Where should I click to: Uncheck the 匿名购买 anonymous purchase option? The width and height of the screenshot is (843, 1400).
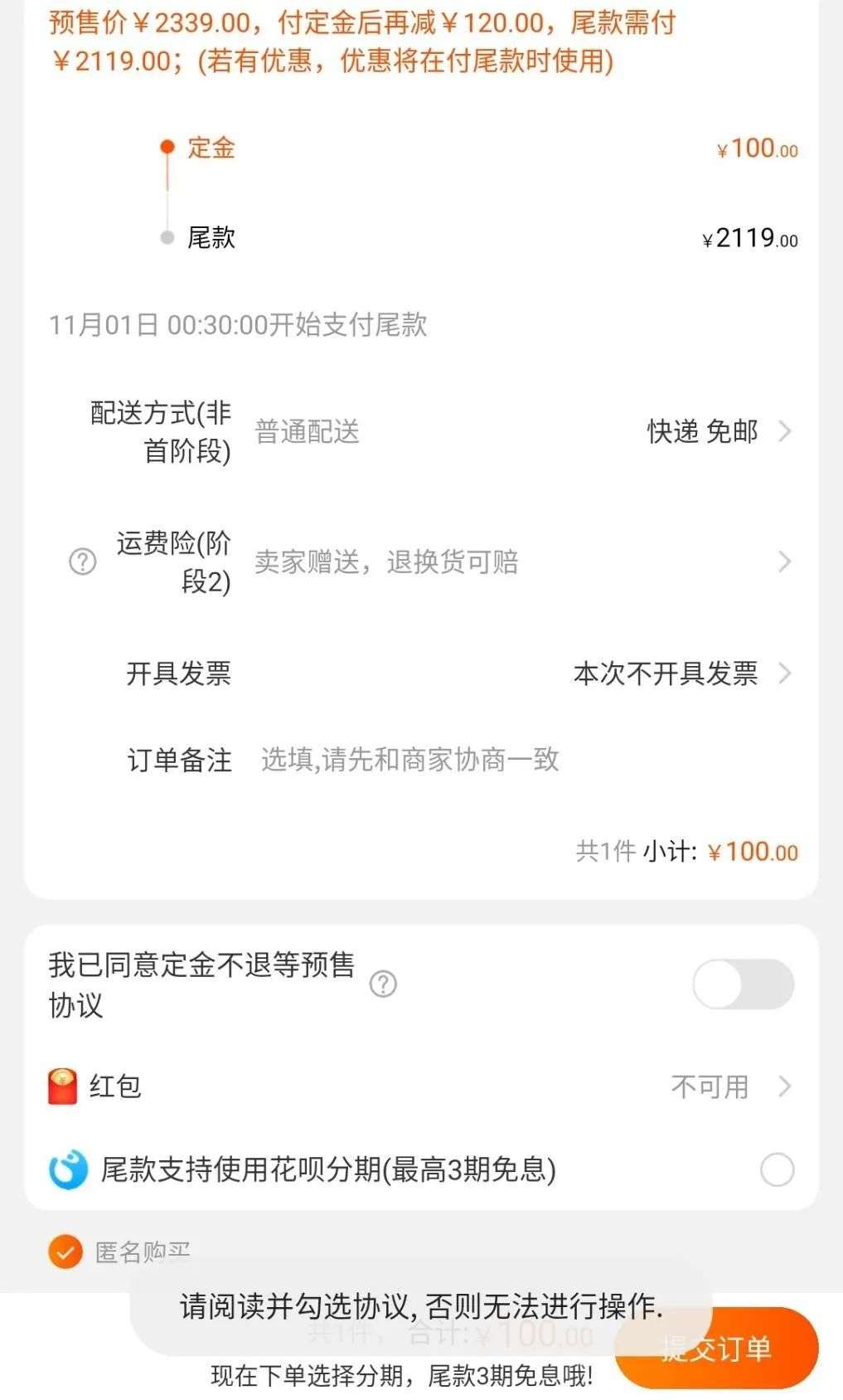[x=65, y=1252]
